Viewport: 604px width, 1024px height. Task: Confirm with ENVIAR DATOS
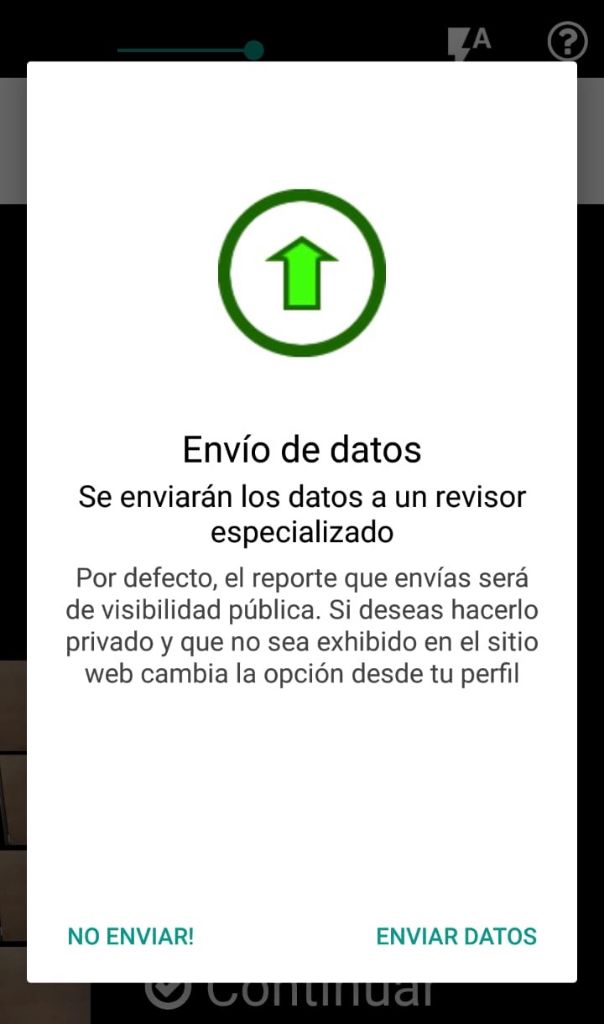[x=456, y=937]
